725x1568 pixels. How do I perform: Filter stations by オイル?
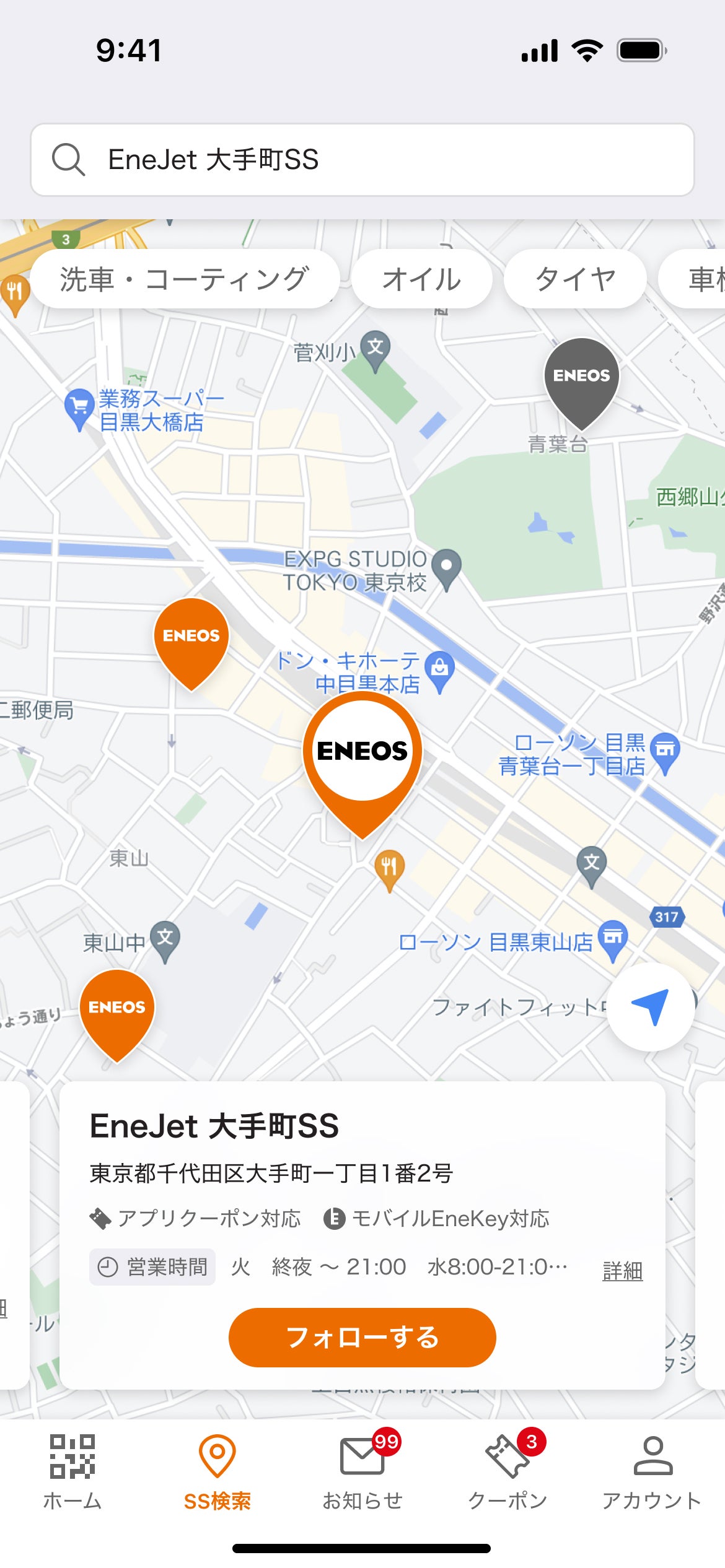pos(421,279)
